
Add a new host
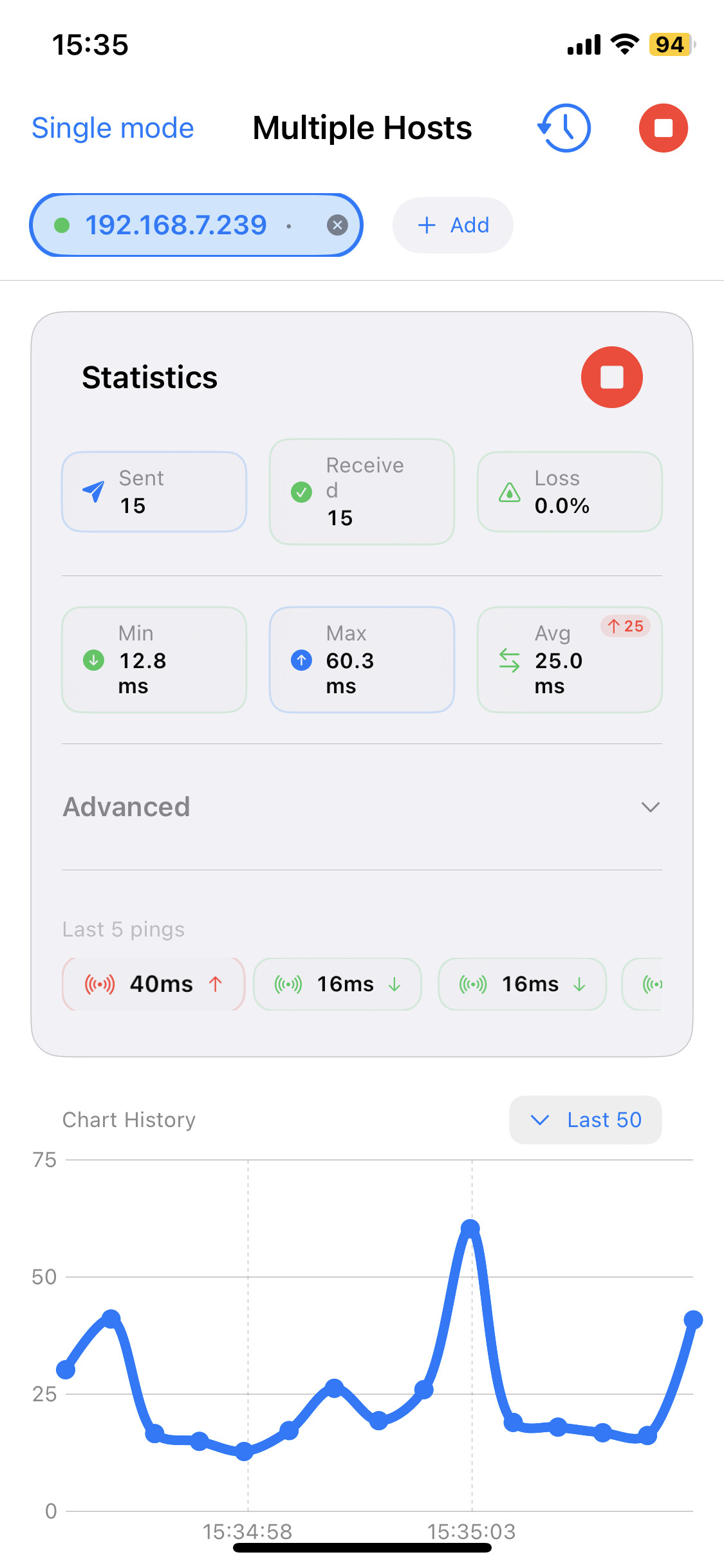tap(453, 225)
